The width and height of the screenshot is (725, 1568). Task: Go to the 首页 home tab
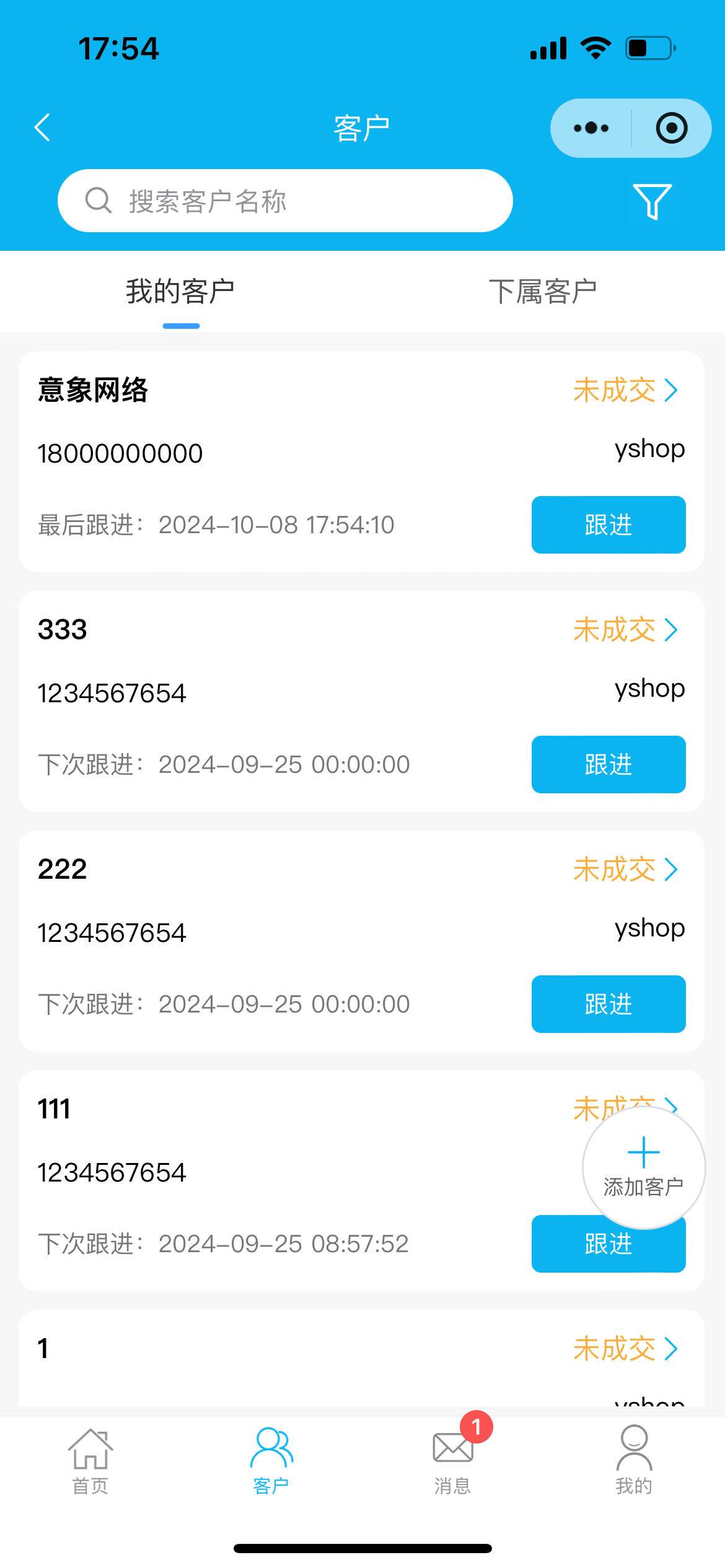point(90,1459)
